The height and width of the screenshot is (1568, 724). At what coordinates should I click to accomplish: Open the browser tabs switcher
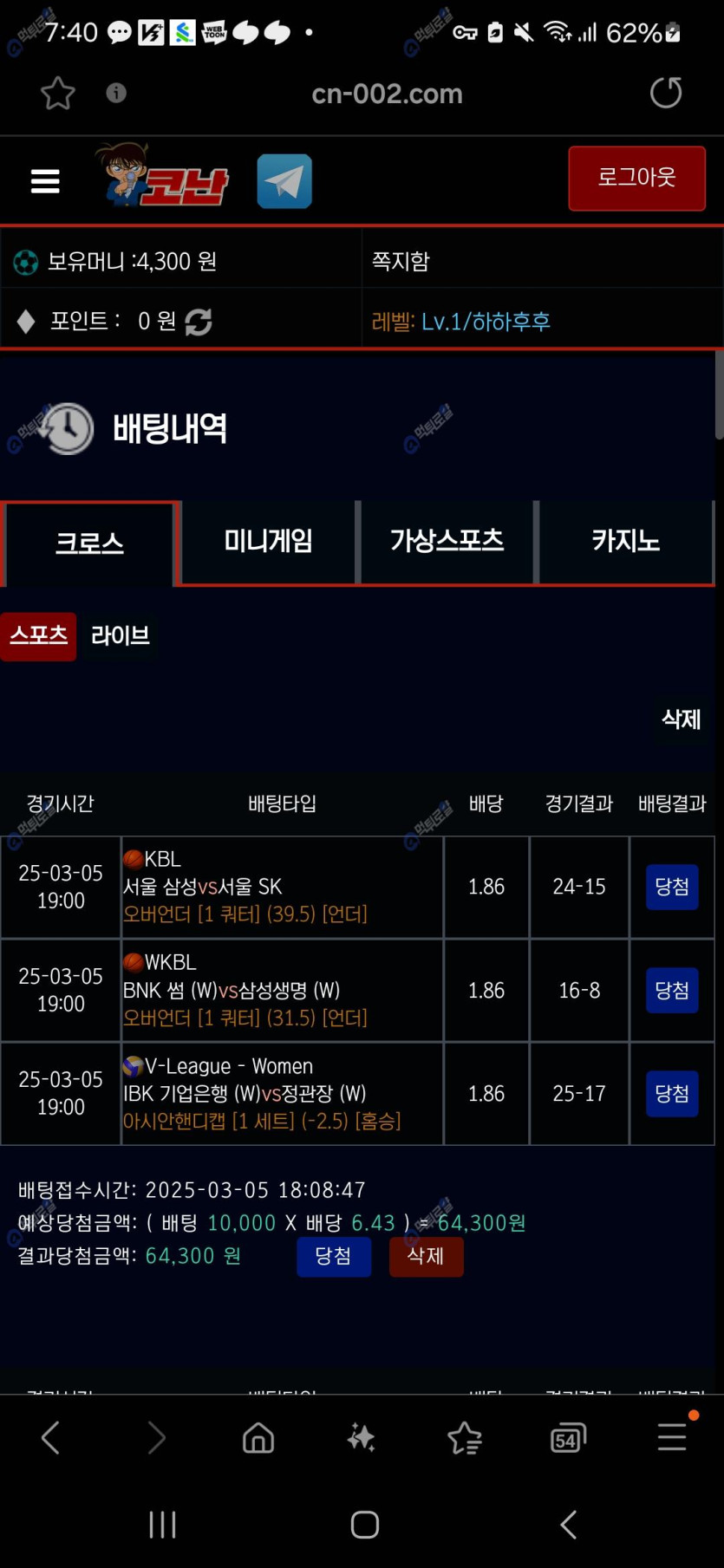pyautogui.click(x=568, y=1437)
